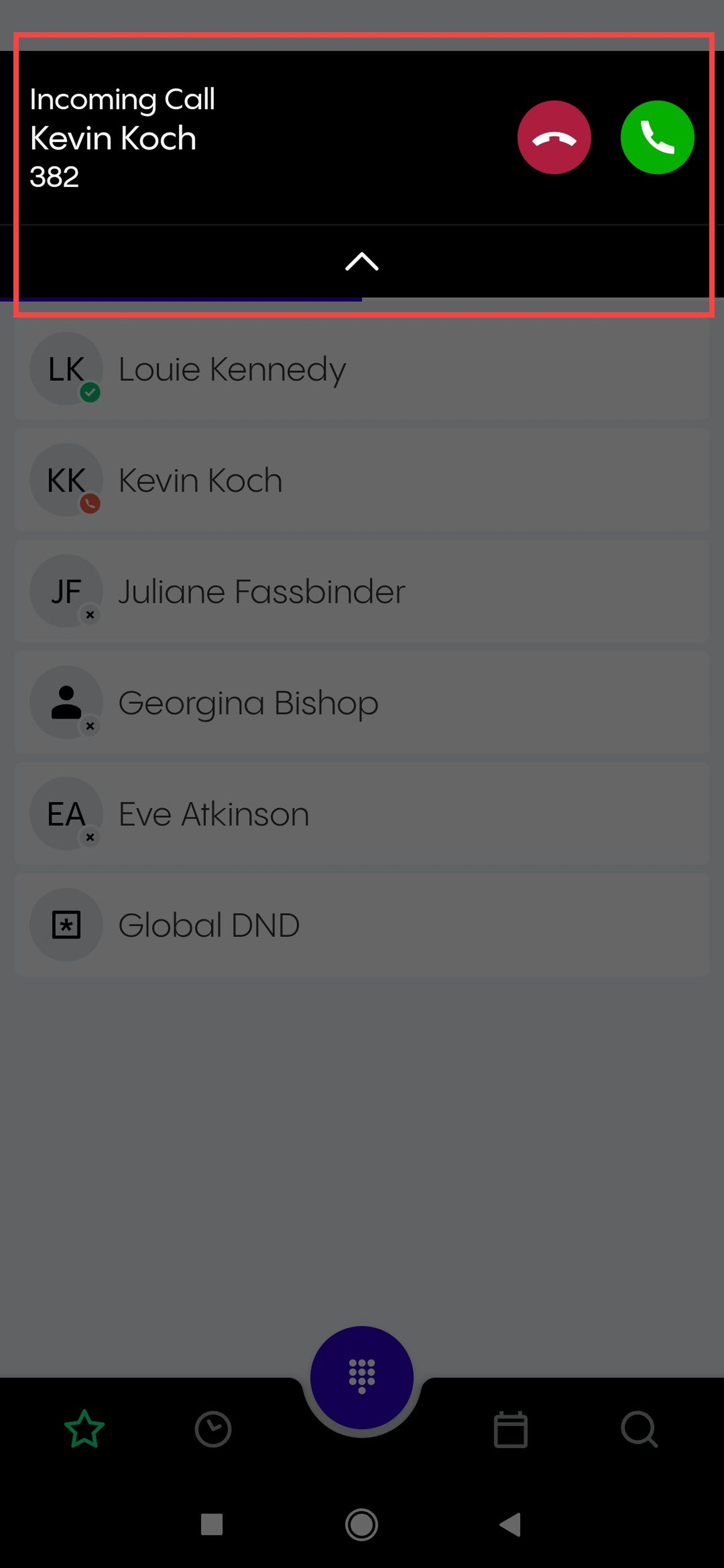The width and height of the screenshot is (724, 1568).
Task: Go to the system home screen
Action: [362, 1525]
